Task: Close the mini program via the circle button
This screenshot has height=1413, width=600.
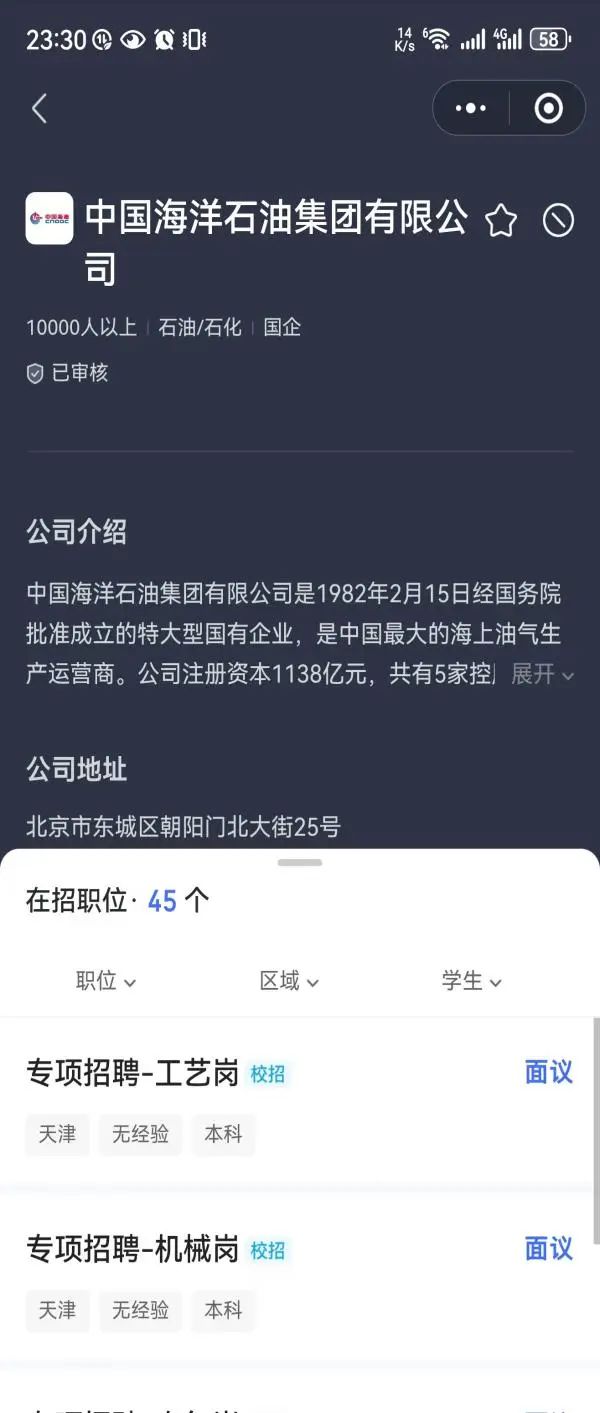Action: point(548,108)
